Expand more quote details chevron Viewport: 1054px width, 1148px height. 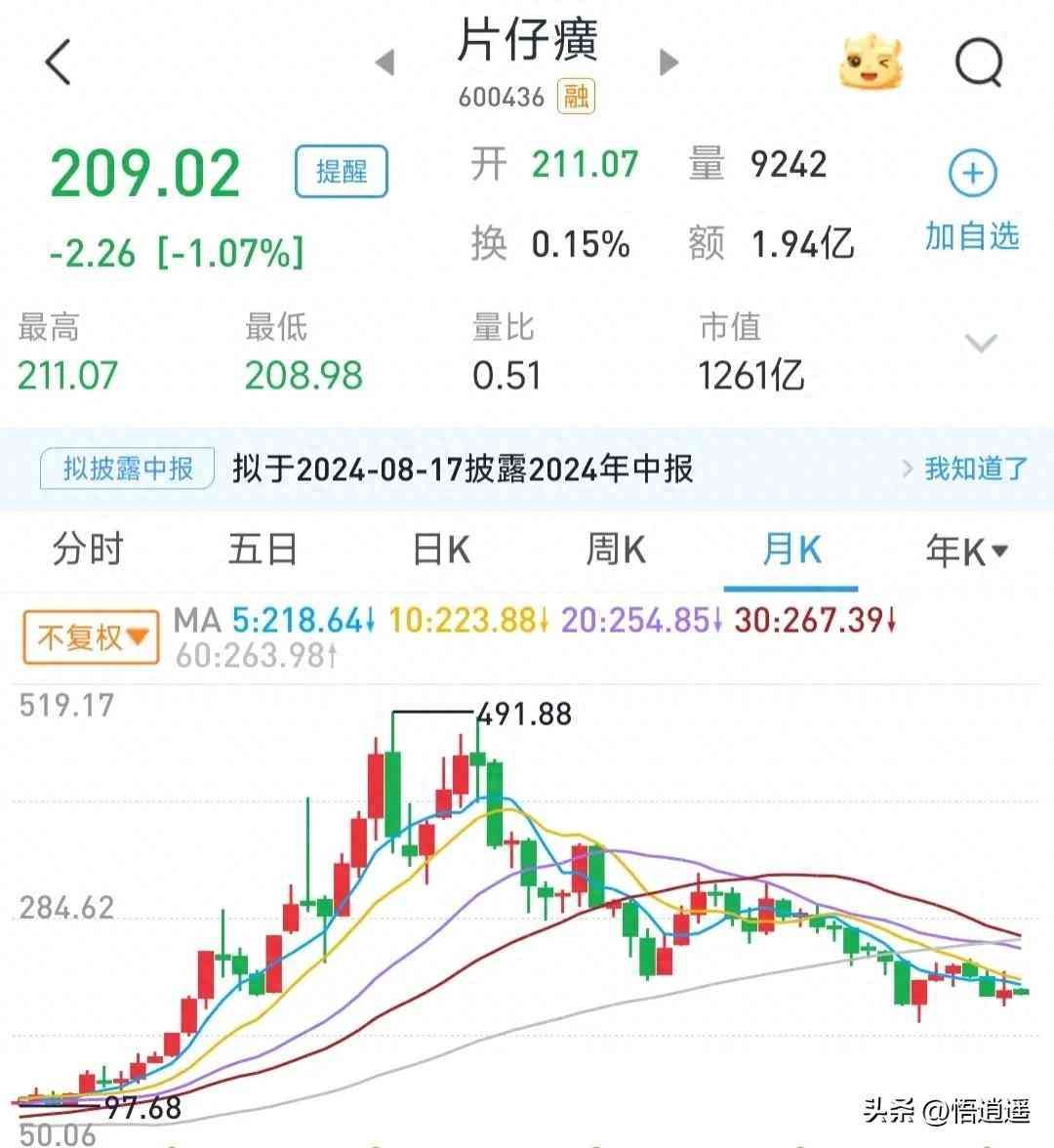(x=980, y=343)
